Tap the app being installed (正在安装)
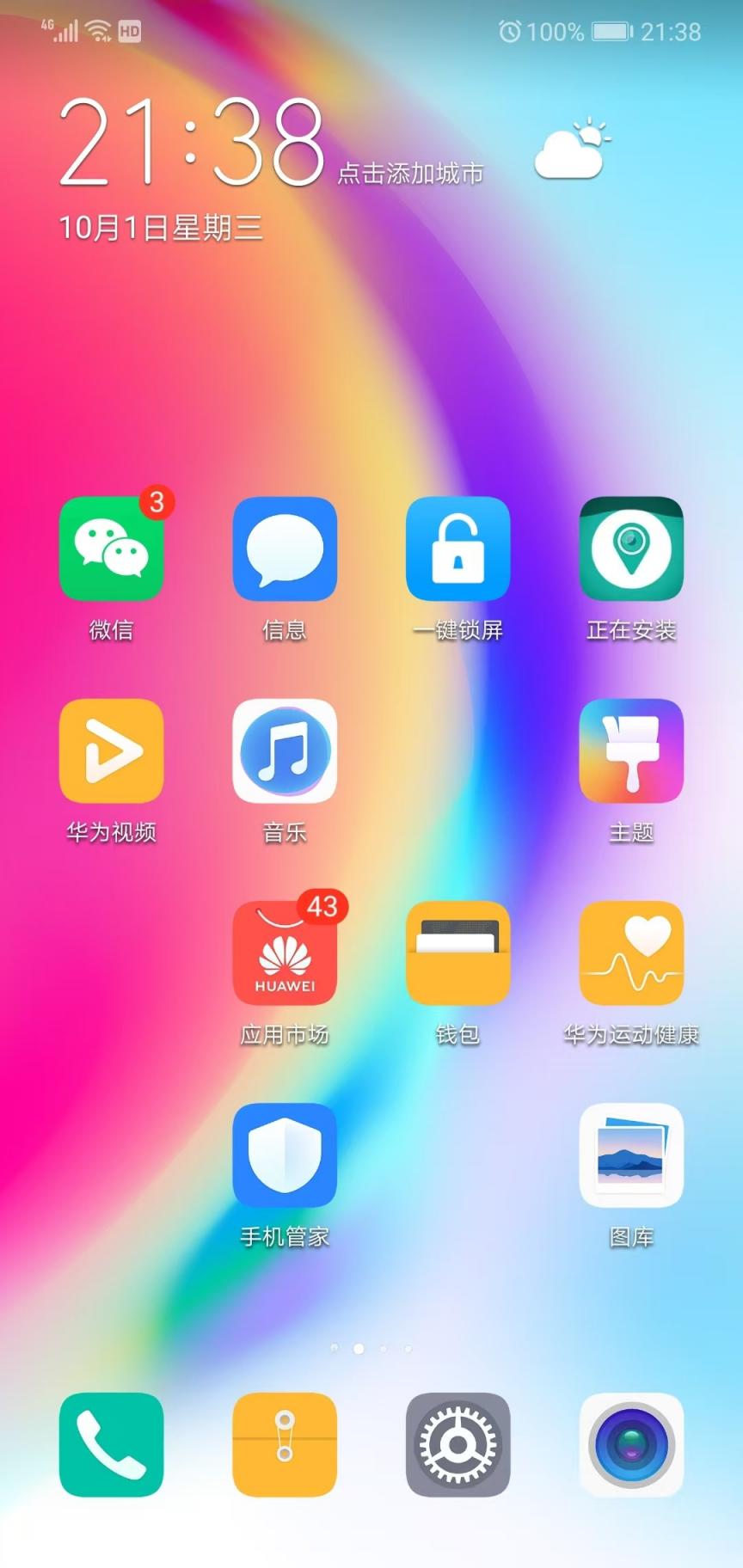 (631, 548)
